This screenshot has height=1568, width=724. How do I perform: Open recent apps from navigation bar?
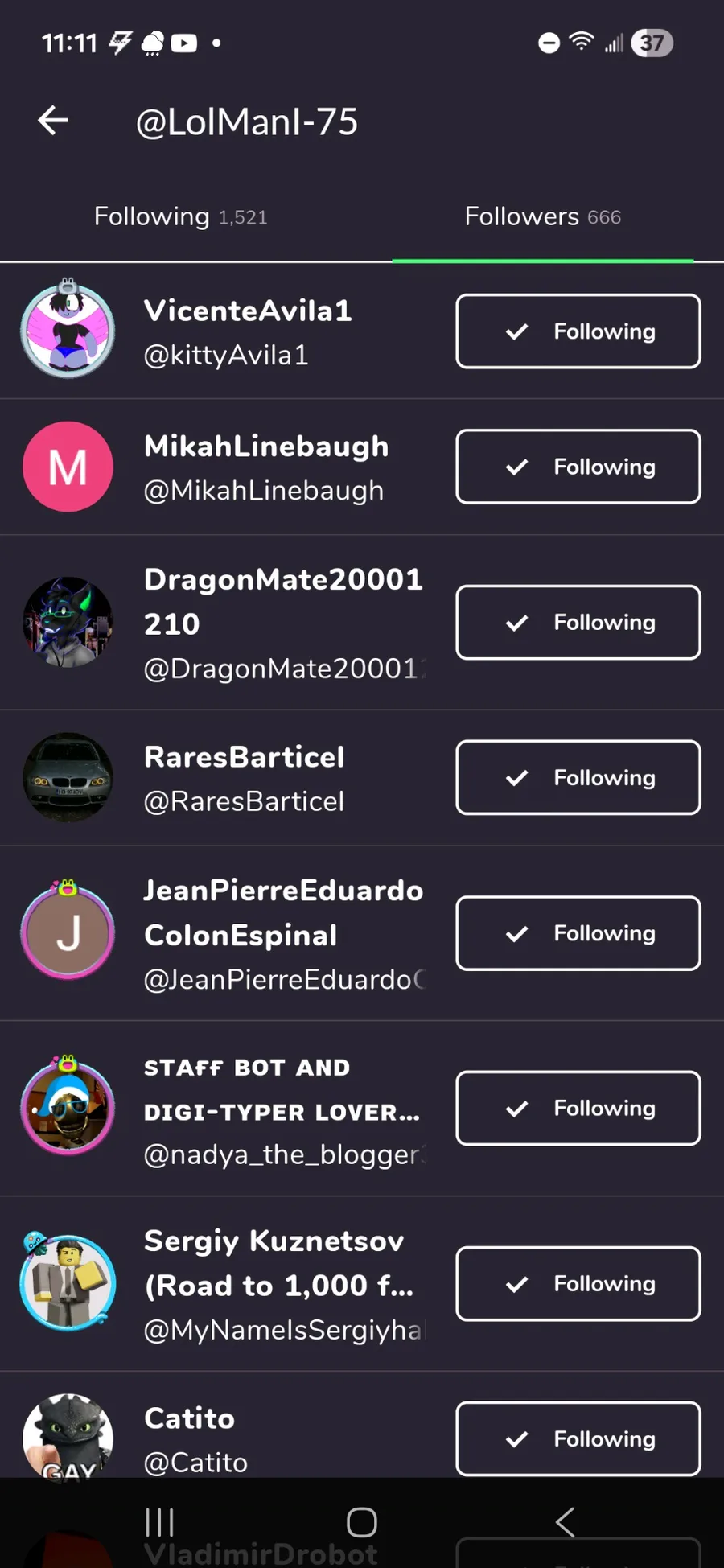(x=159, y=1522)
